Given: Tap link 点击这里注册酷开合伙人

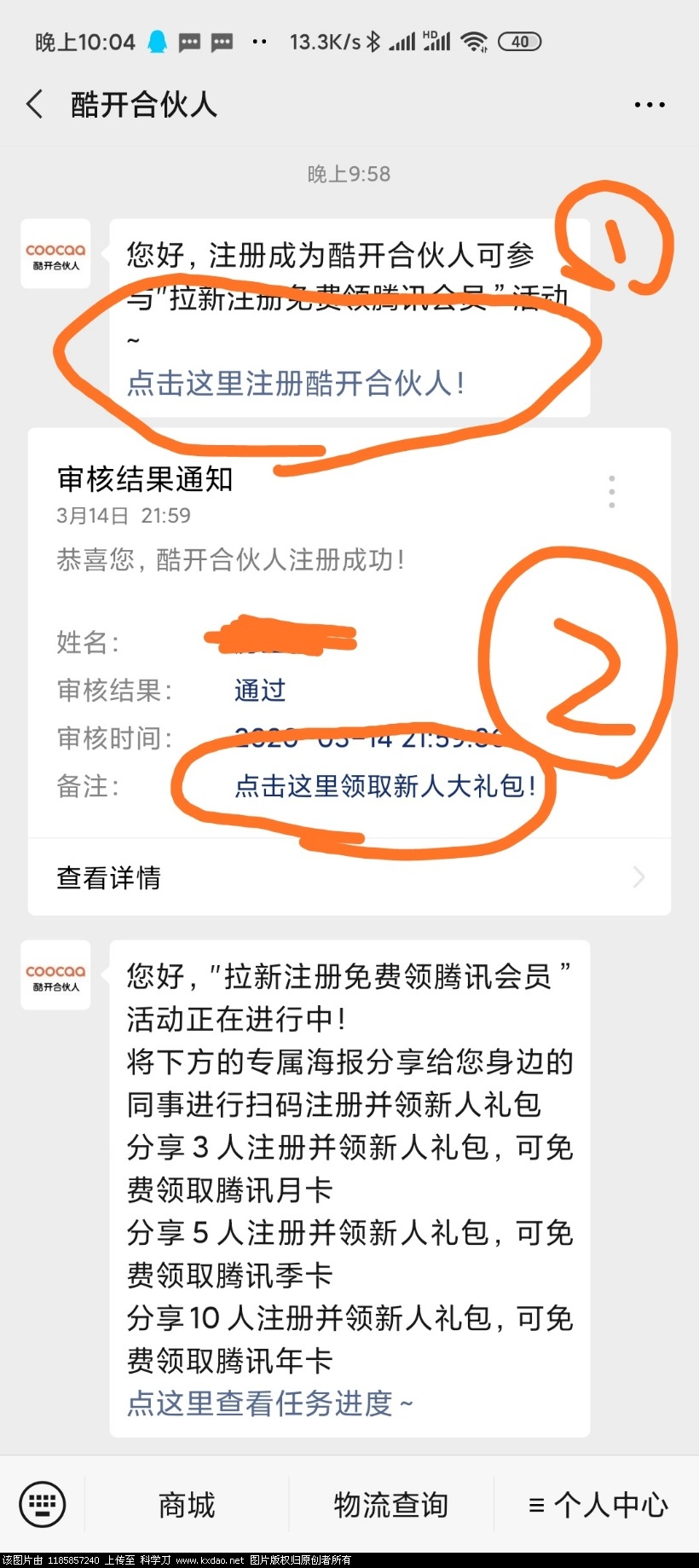Looking at the screenshot, I should pyautogui.click(x=295, y=383).
